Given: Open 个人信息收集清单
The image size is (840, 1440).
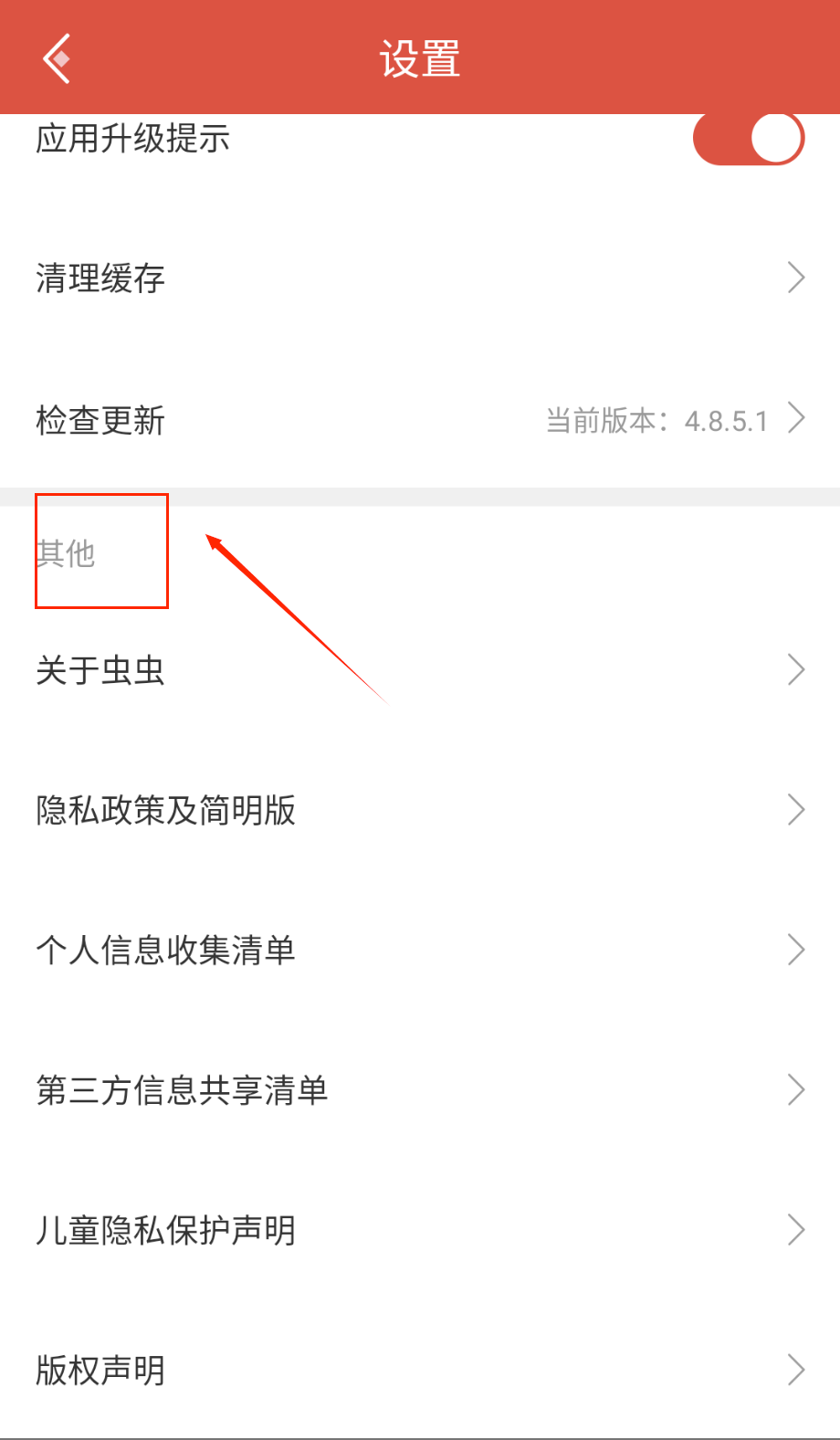Looking at the screenshot, I should tap(420, 950).
